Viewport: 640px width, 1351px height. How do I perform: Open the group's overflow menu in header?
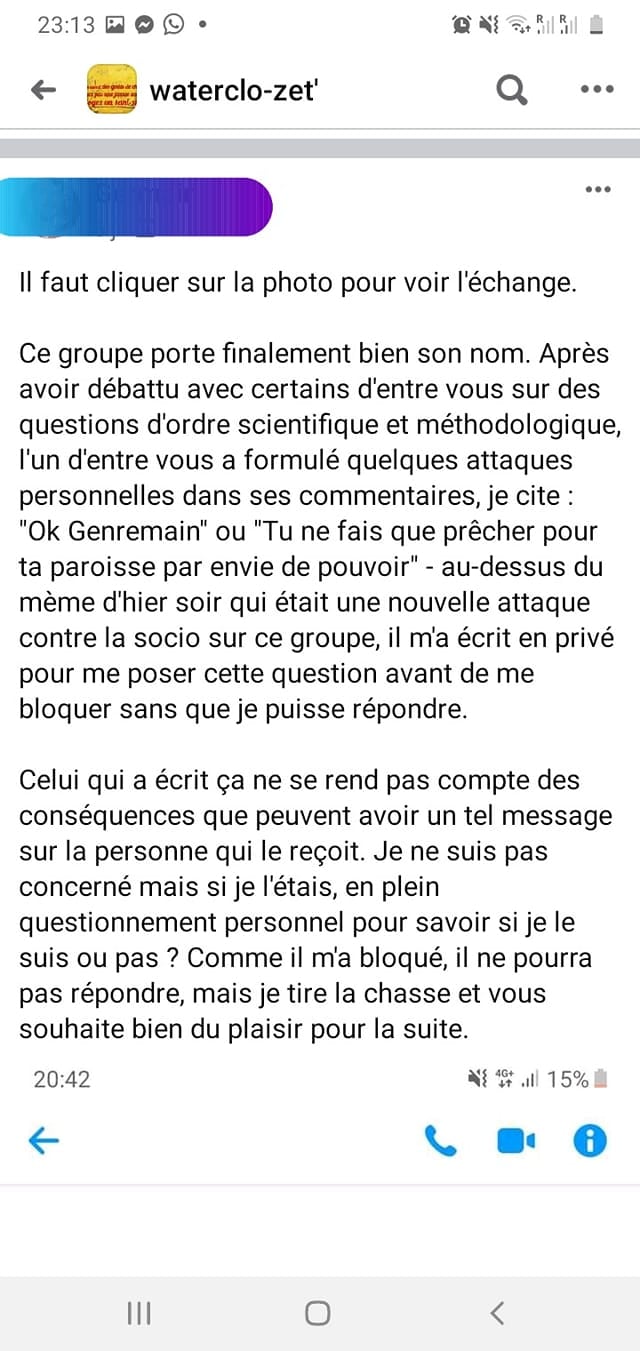(x=597, y=89)
